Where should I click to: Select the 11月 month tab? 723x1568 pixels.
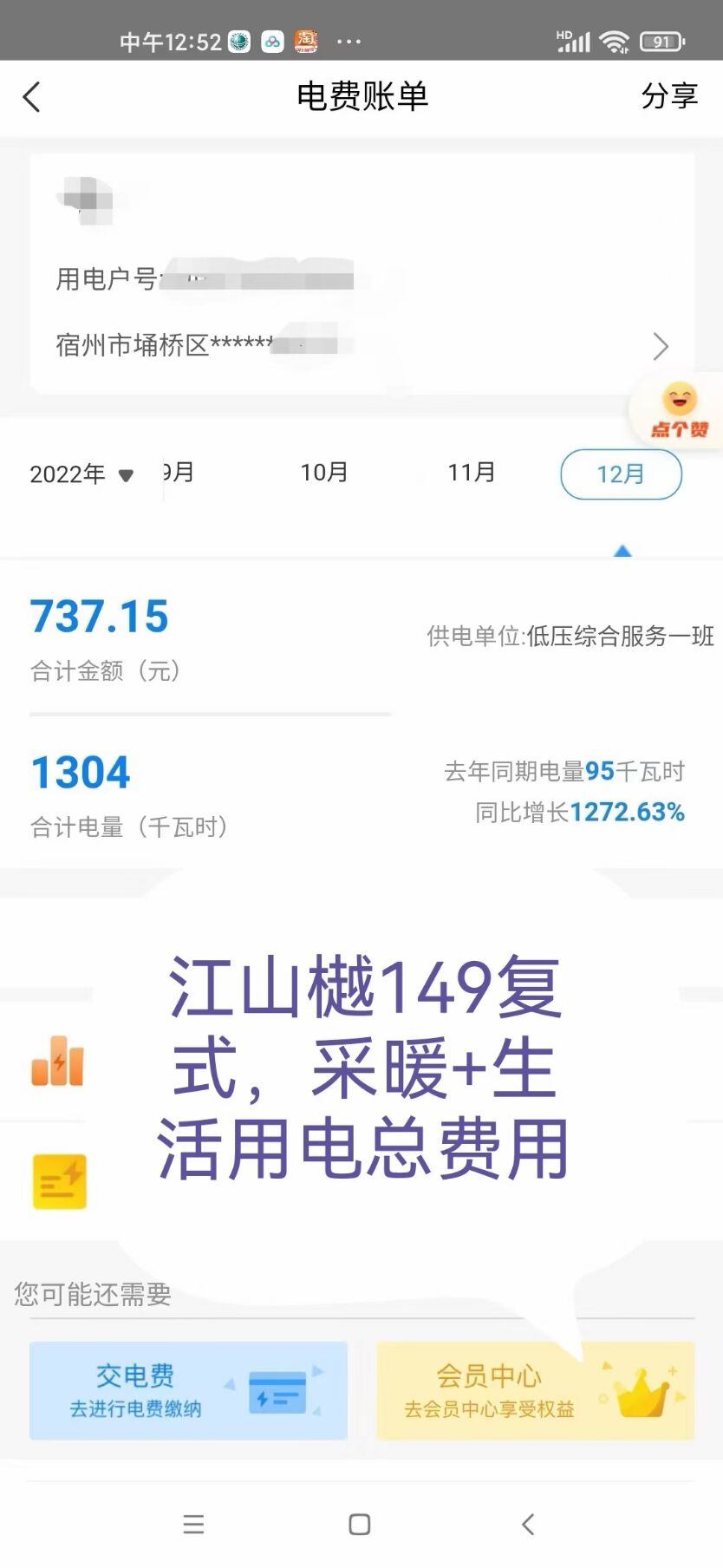471,473
